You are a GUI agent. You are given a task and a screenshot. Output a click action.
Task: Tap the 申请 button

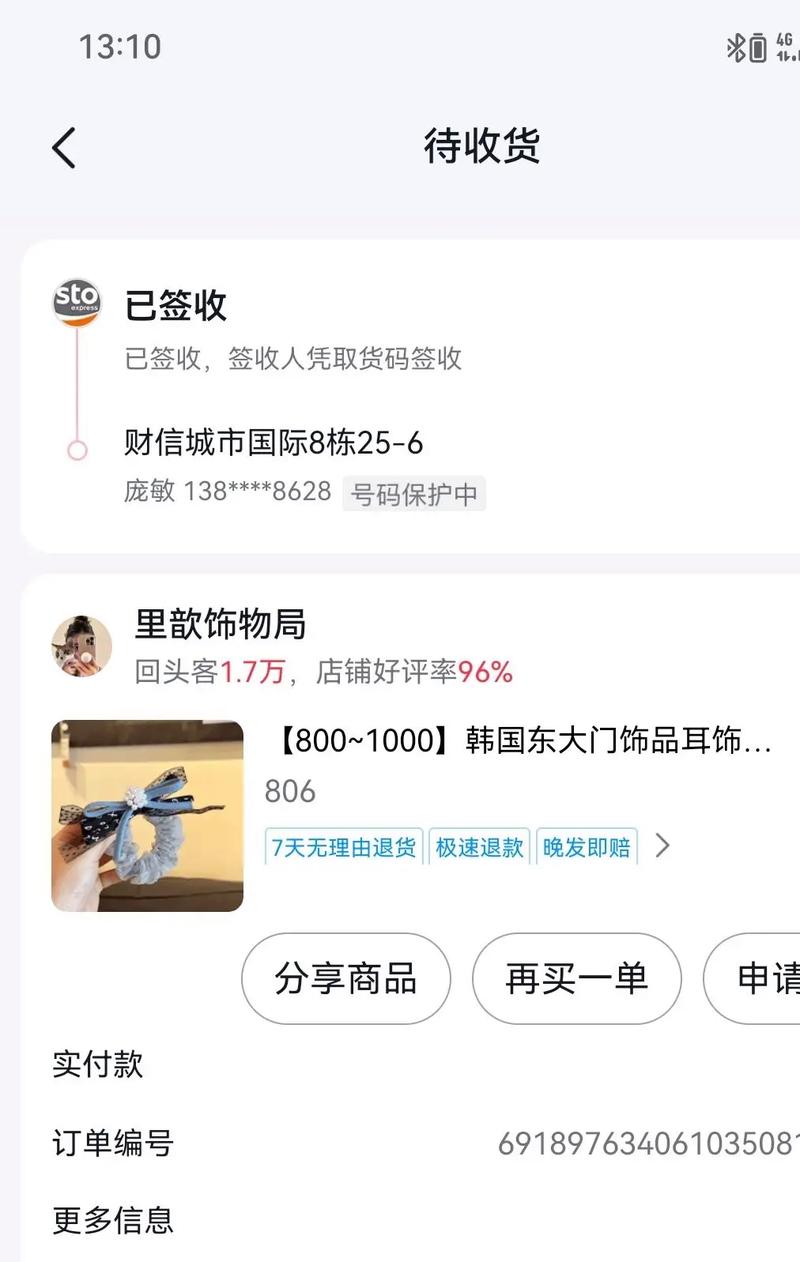pyautogui.click(x=762, y=978)
